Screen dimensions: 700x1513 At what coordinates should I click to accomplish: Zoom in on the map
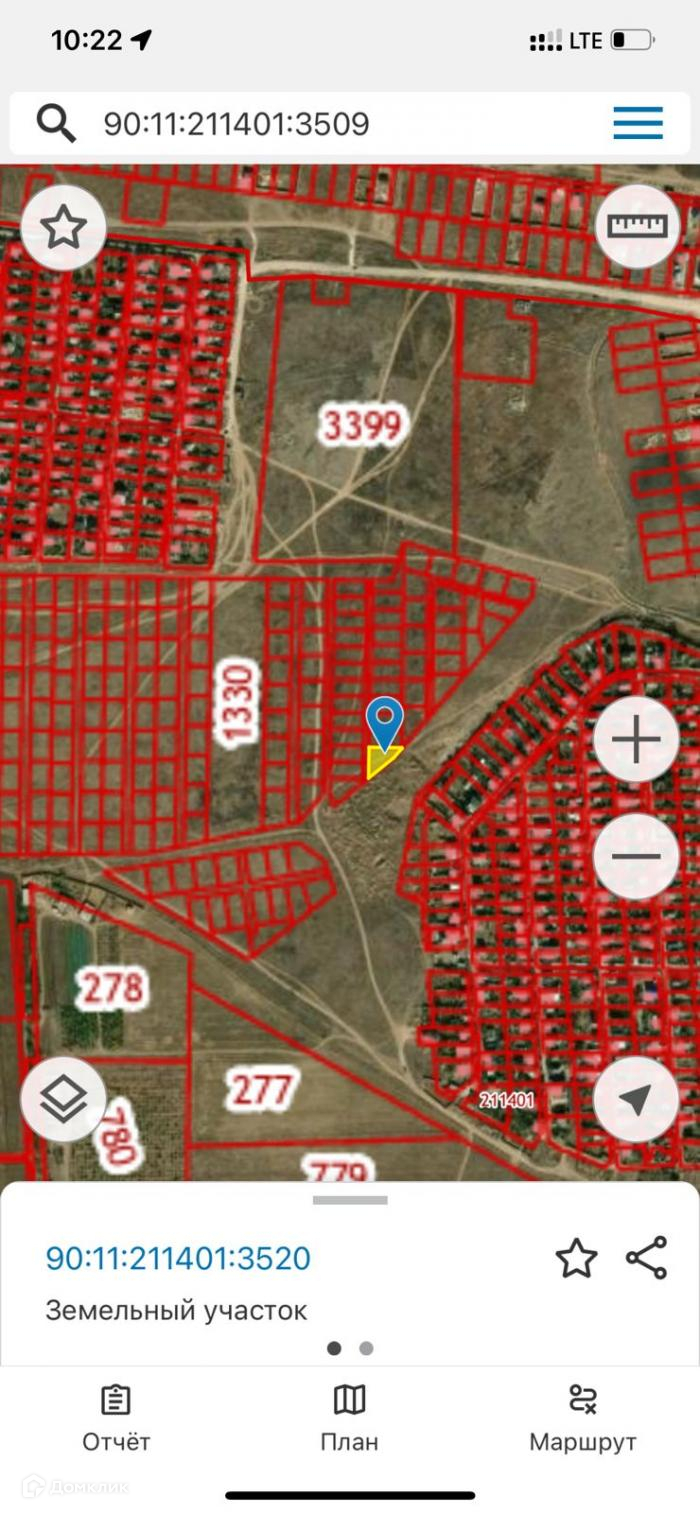point(636,740)
